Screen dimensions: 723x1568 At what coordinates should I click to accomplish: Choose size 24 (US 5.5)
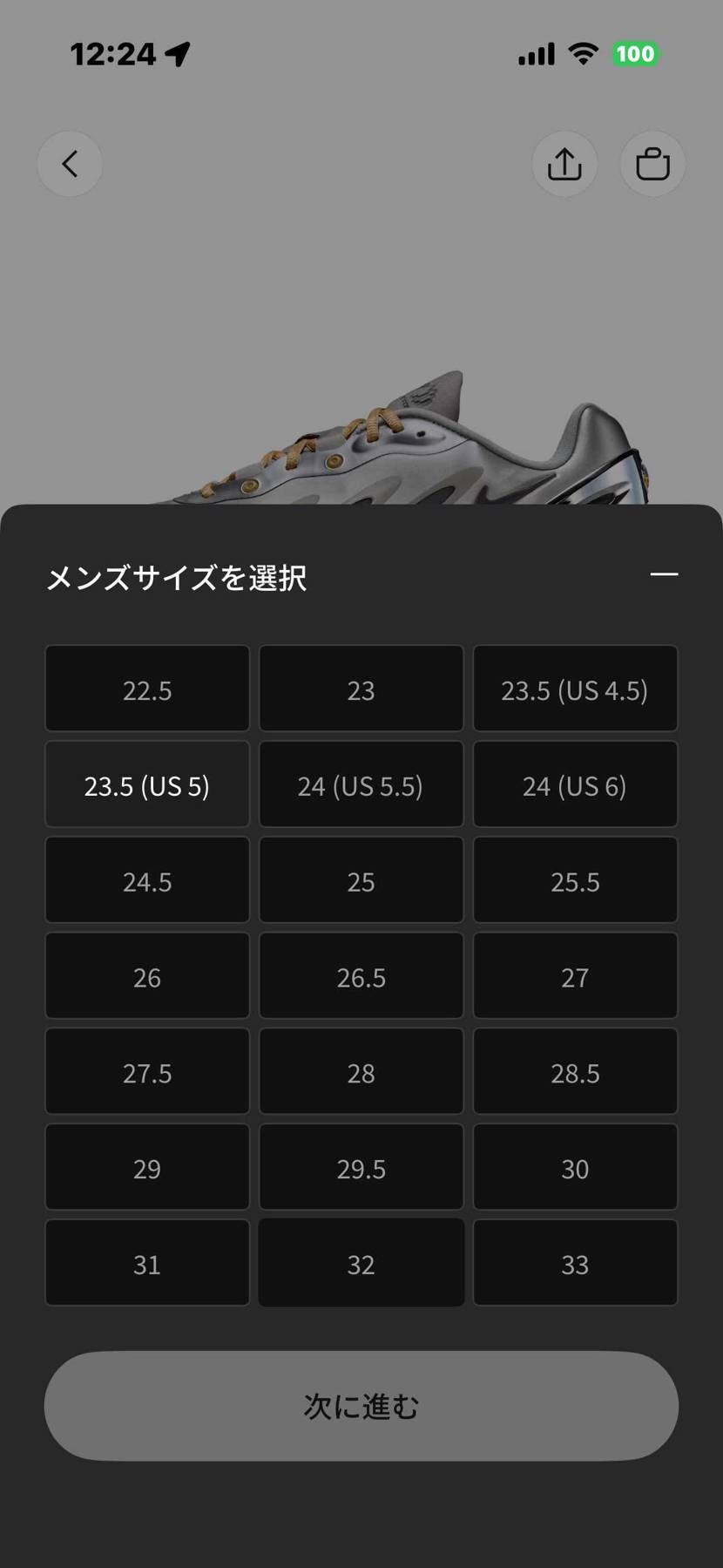click(361, 784)
